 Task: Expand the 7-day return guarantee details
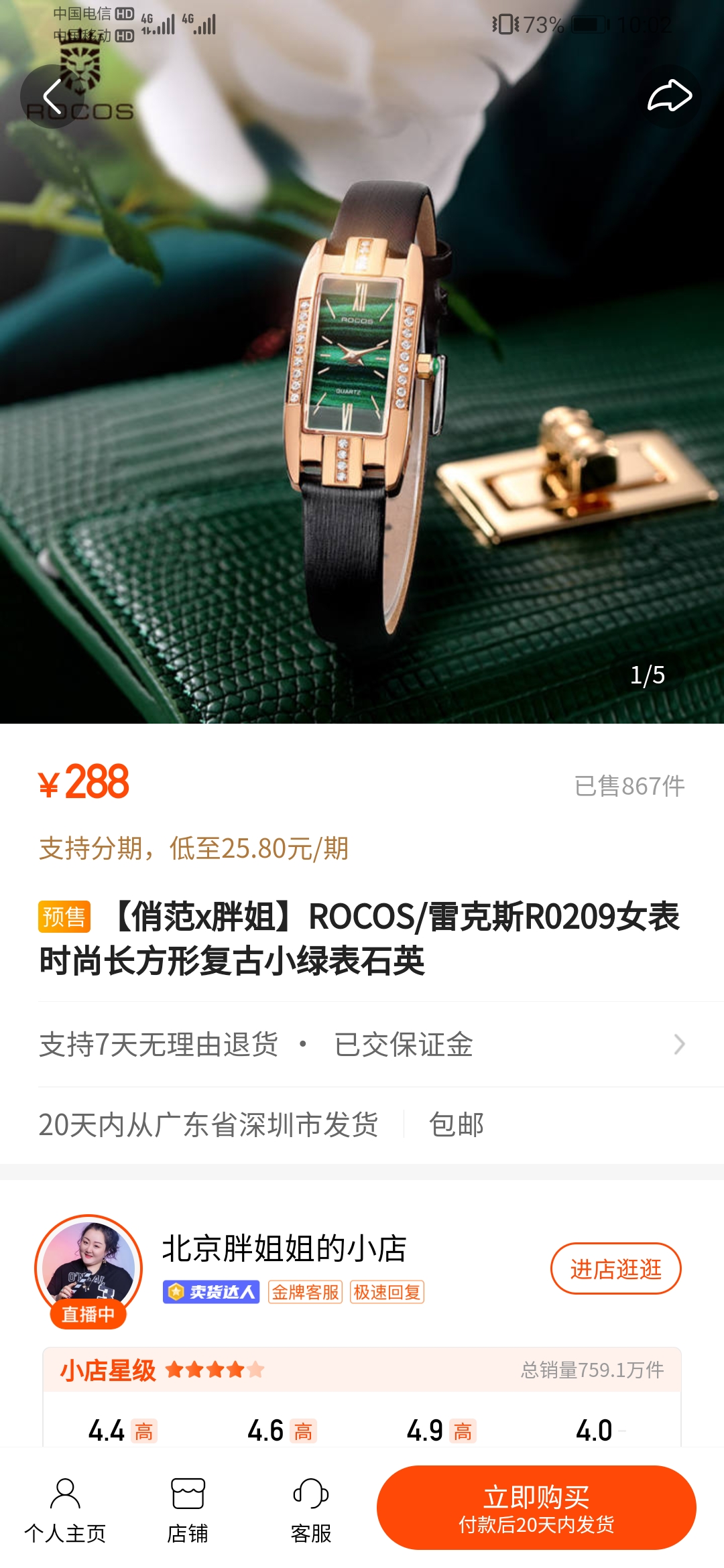[x=362, y=1044]
